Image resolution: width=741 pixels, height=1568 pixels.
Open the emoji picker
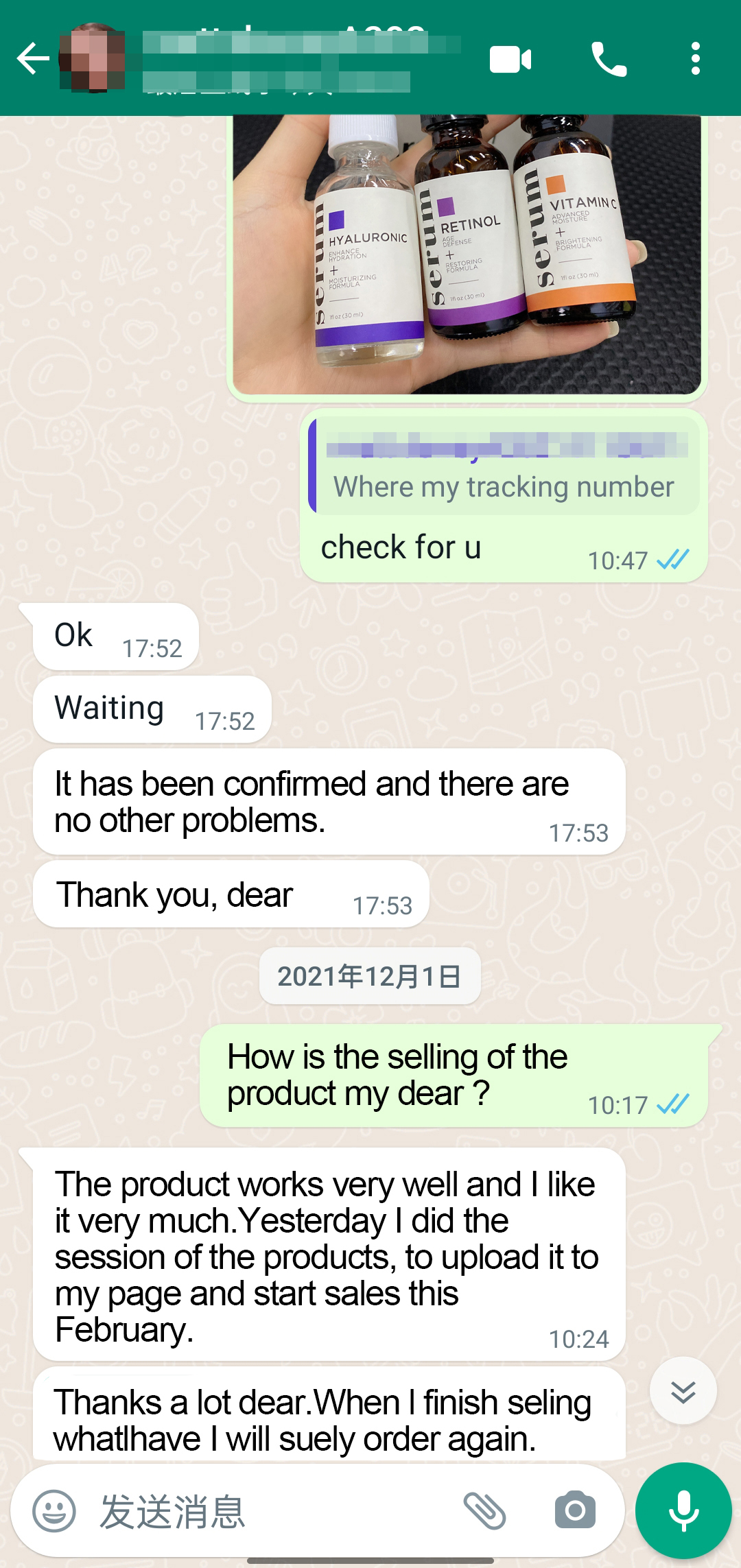point(54,1510)
